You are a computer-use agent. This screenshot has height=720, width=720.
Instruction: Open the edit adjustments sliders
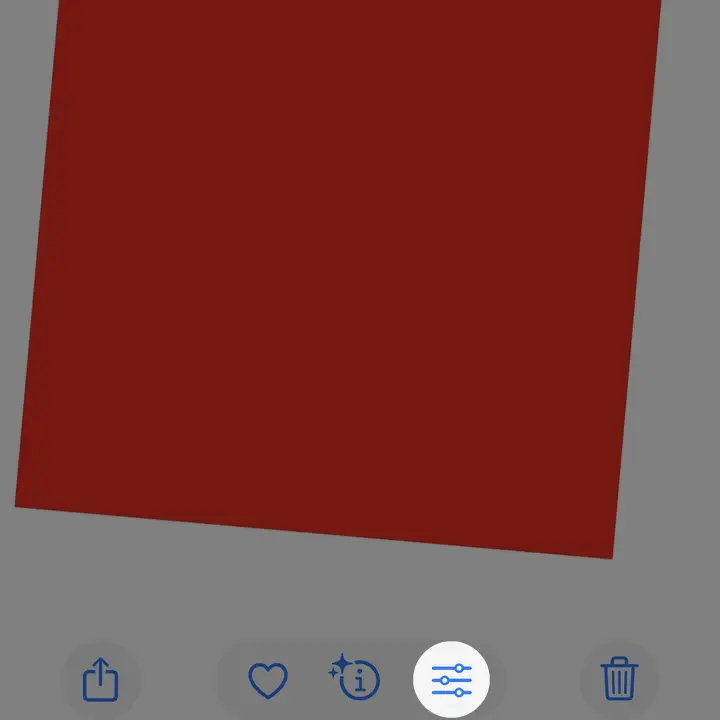click(451, 680)
